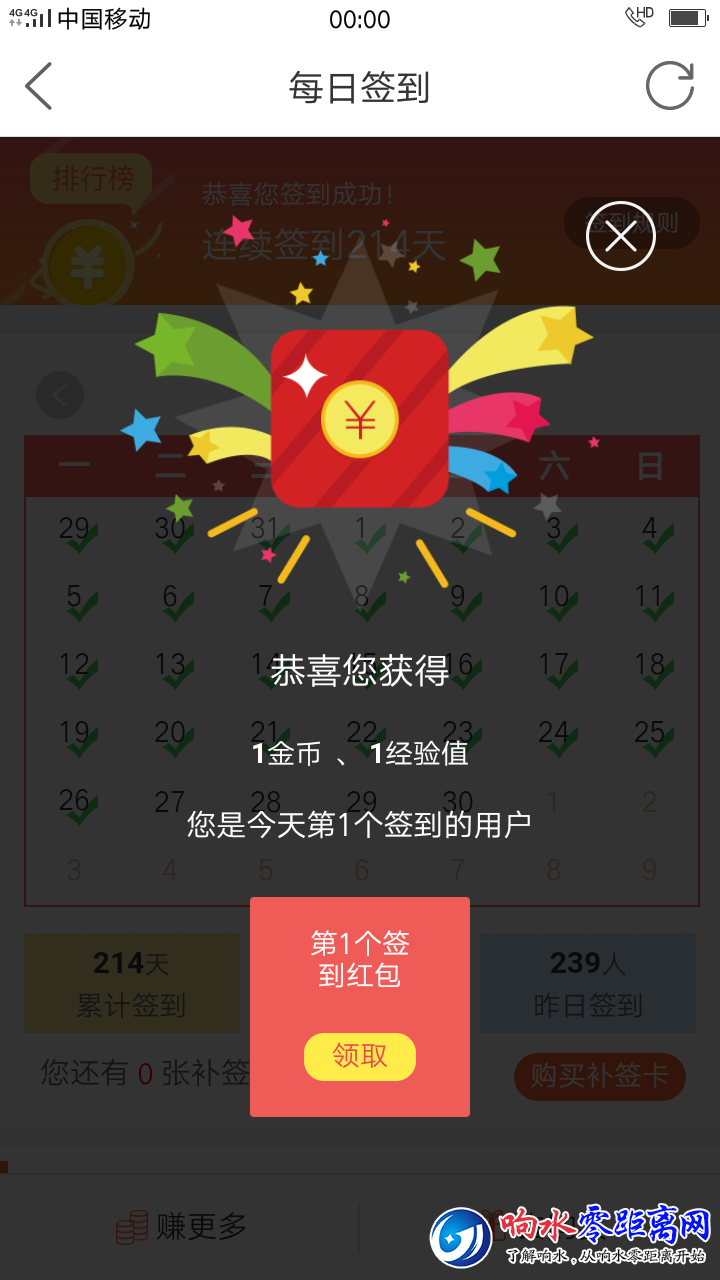Open the 购买补签卡 button
Viewport: 720px width, 1280px height.
pyautogui.click(x=599, y=1076)
